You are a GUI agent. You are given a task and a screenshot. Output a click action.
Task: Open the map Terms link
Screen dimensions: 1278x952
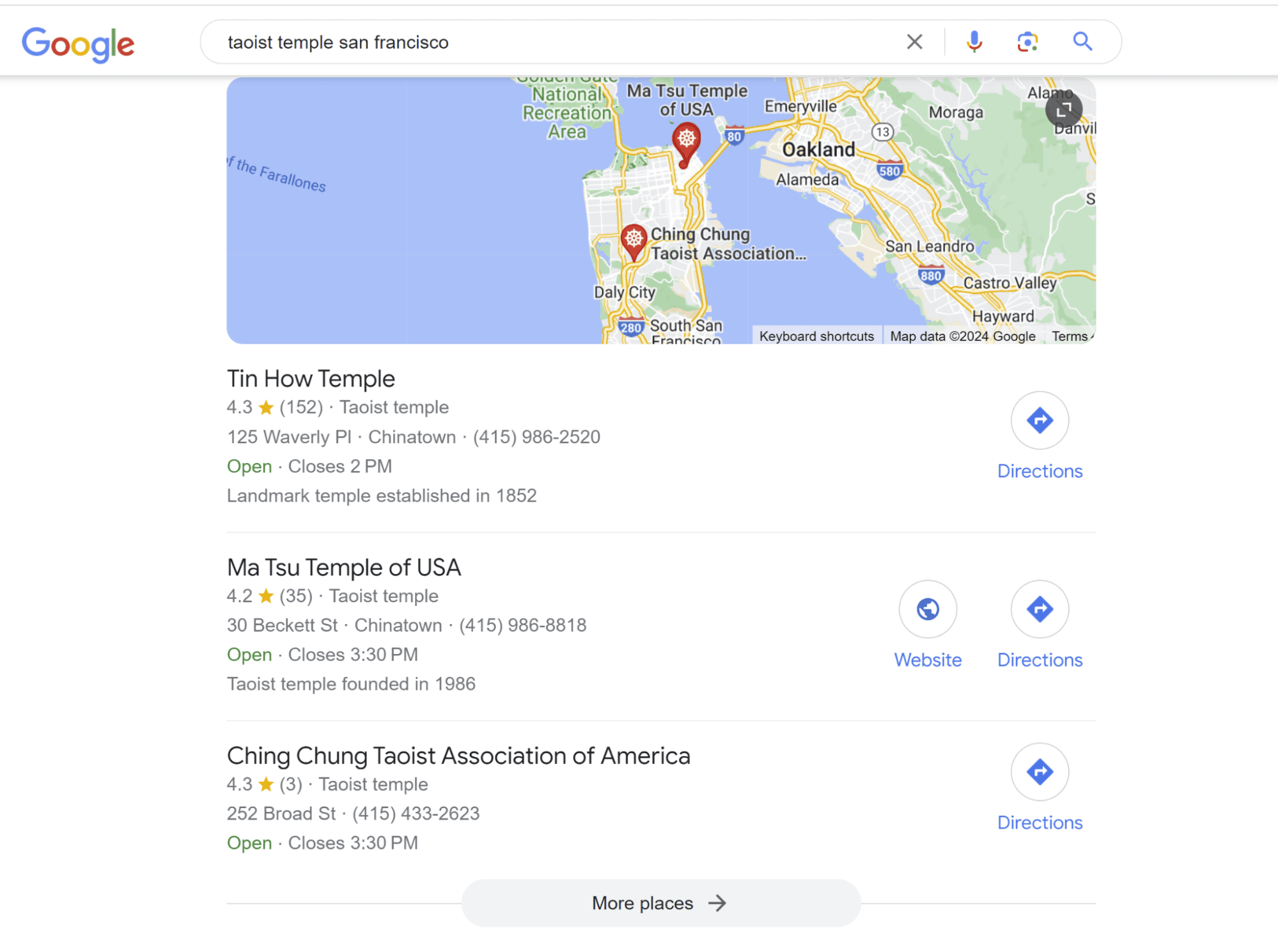1070,336
